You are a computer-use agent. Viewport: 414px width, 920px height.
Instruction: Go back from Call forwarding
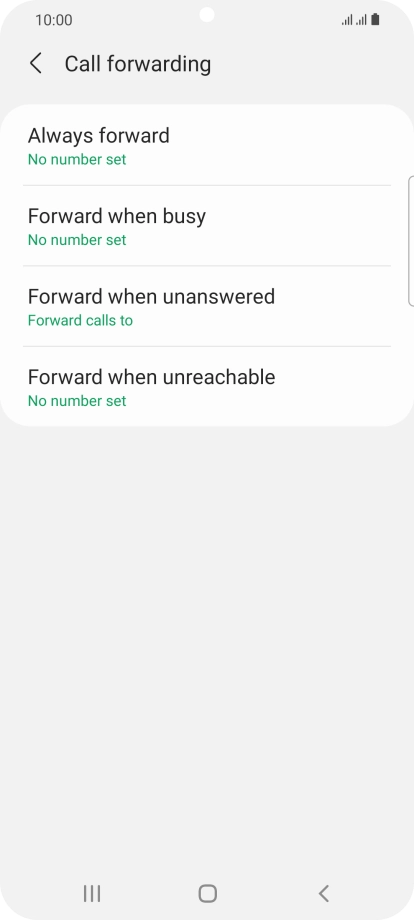pos(36,63)
